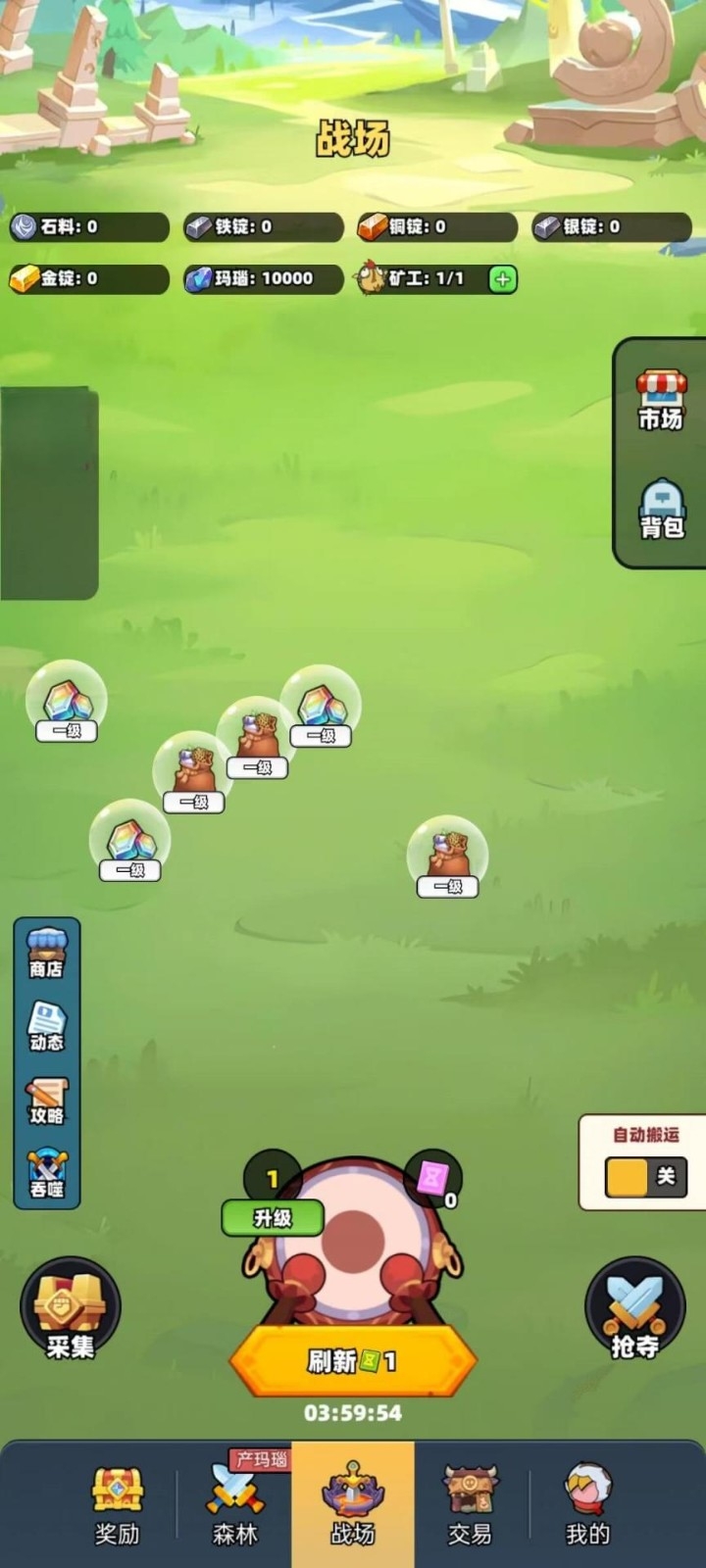Switch to the 奖励 rewards tab
Screen dimensions: 706x1568
118,1506
